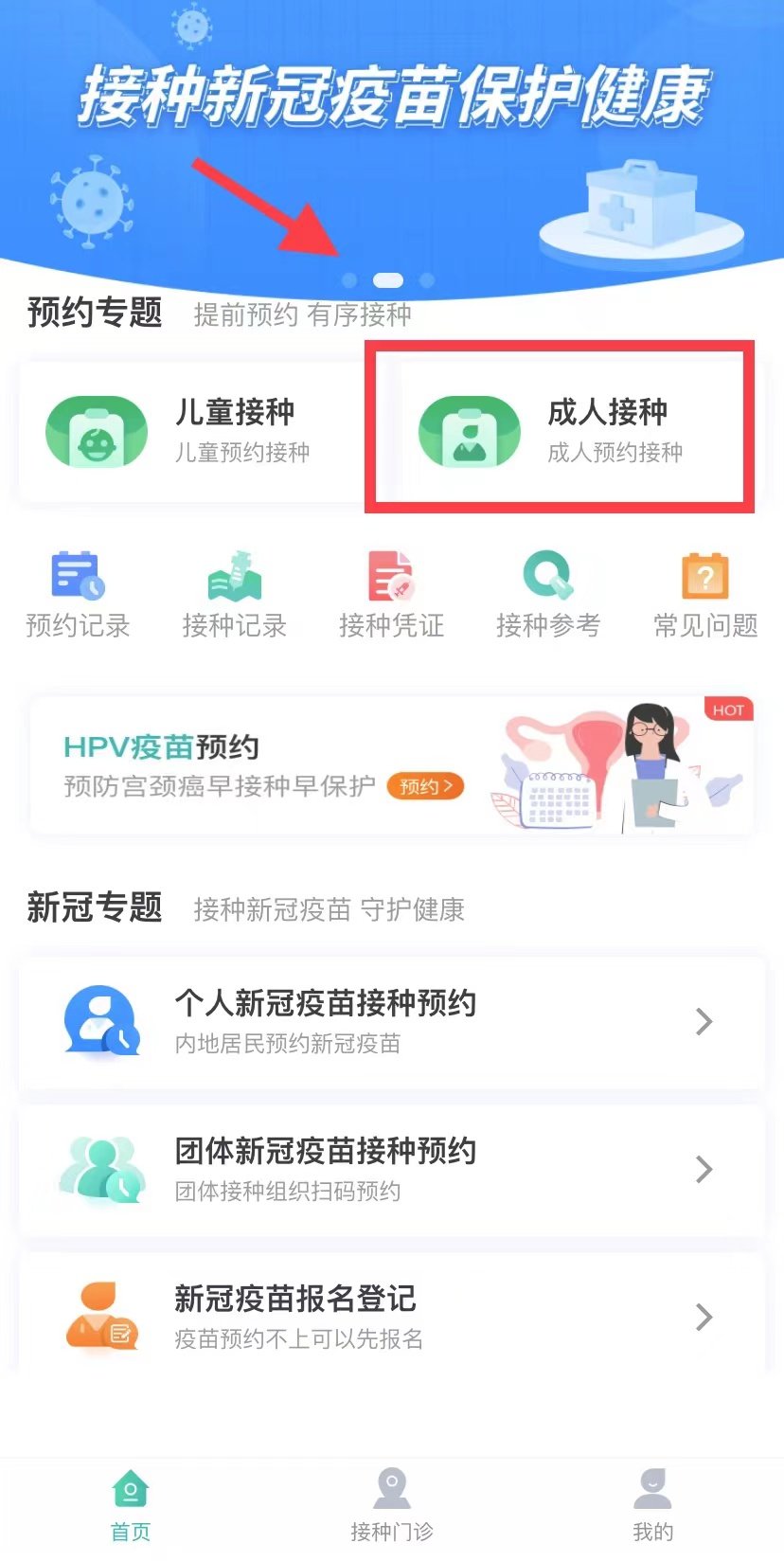The width and height of the screenshot is (784, 1561).
Task: Open 团体新冠疫苗接种预约 row
Action: pos(392,1170)
